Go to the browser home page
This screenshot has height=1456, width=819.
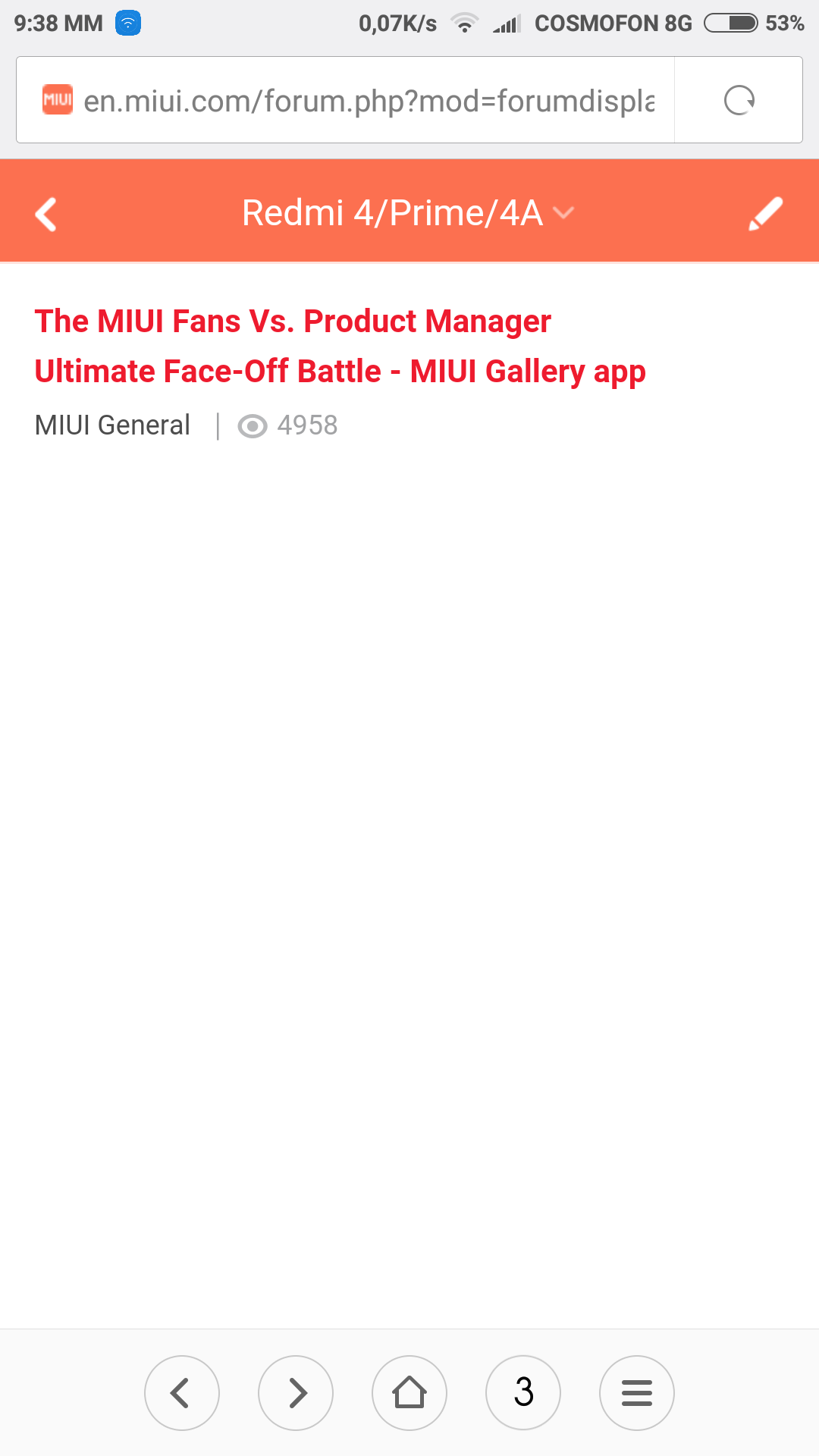pyautogui.click(x=409, y=1393)
